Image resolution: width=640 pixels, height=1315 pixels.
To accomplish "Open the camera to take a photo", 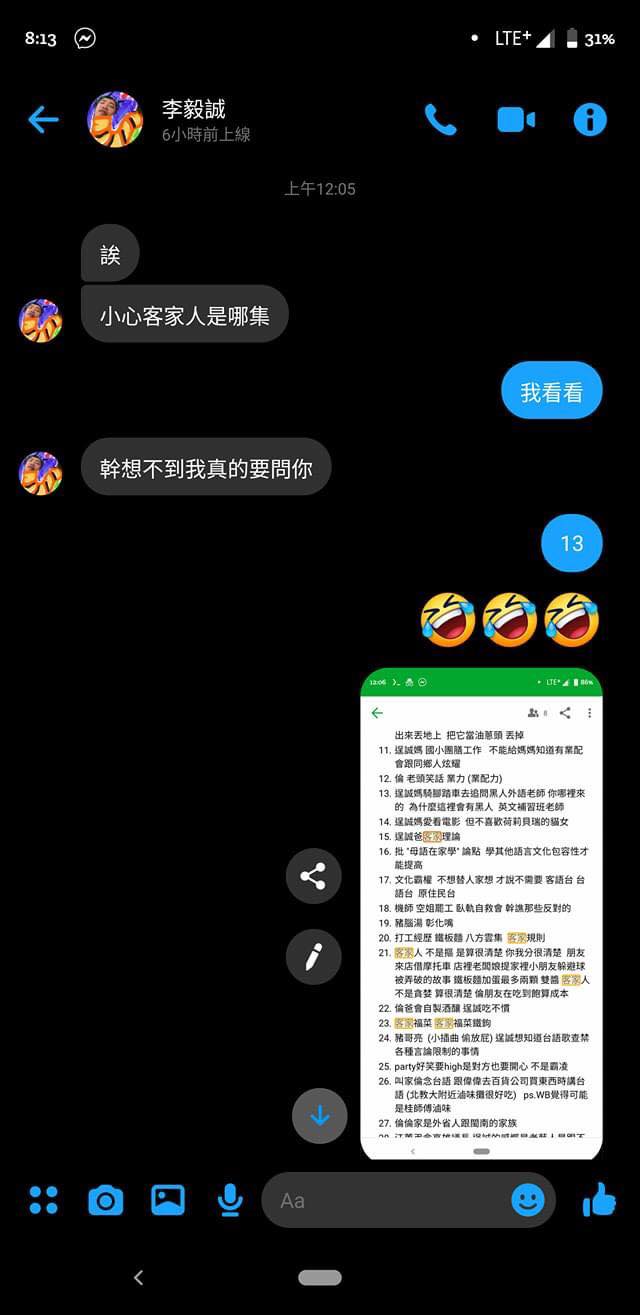I will point(105,1200).
